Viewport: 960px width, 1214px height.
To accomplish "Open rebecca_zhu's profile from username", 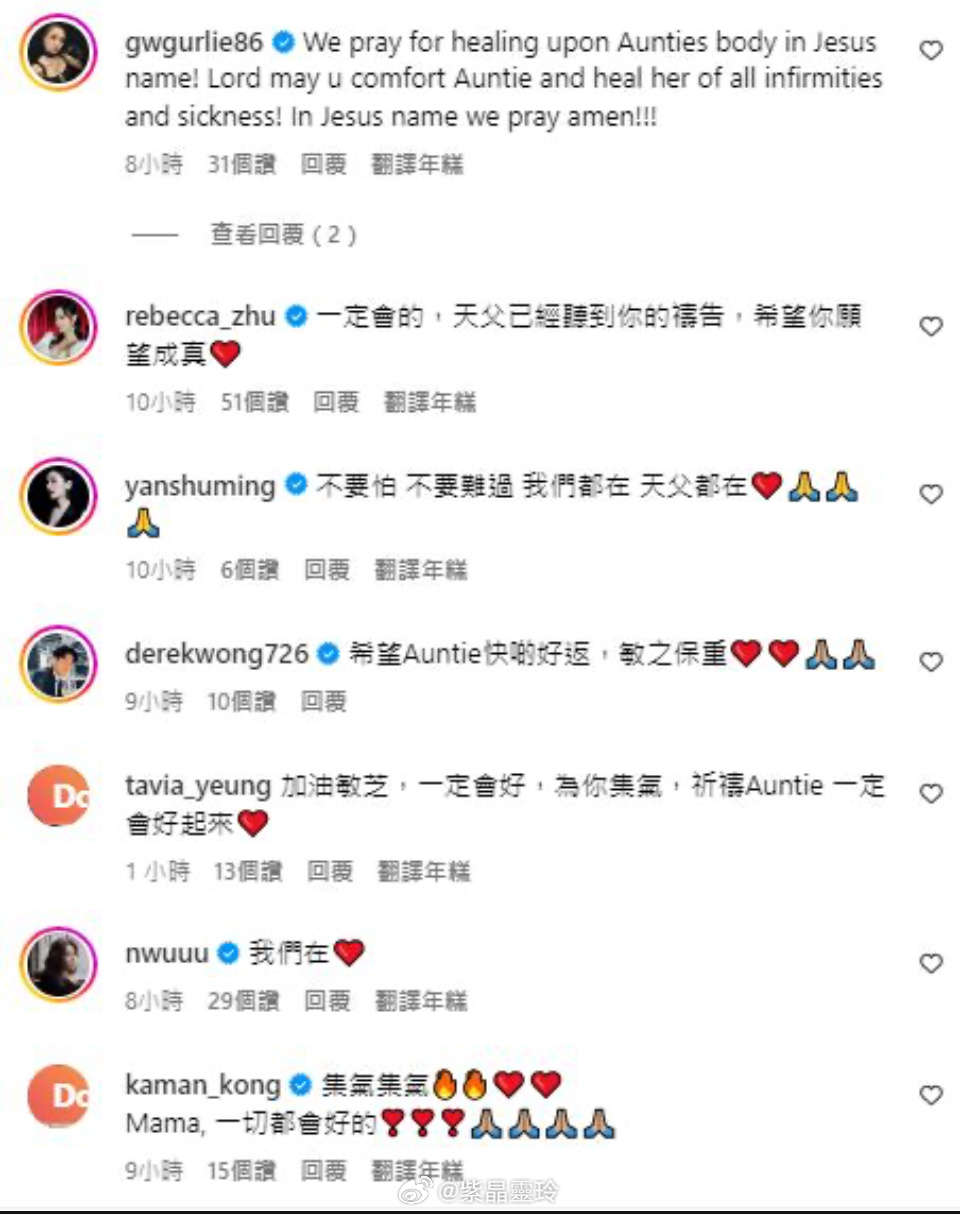I will (200, 317).
